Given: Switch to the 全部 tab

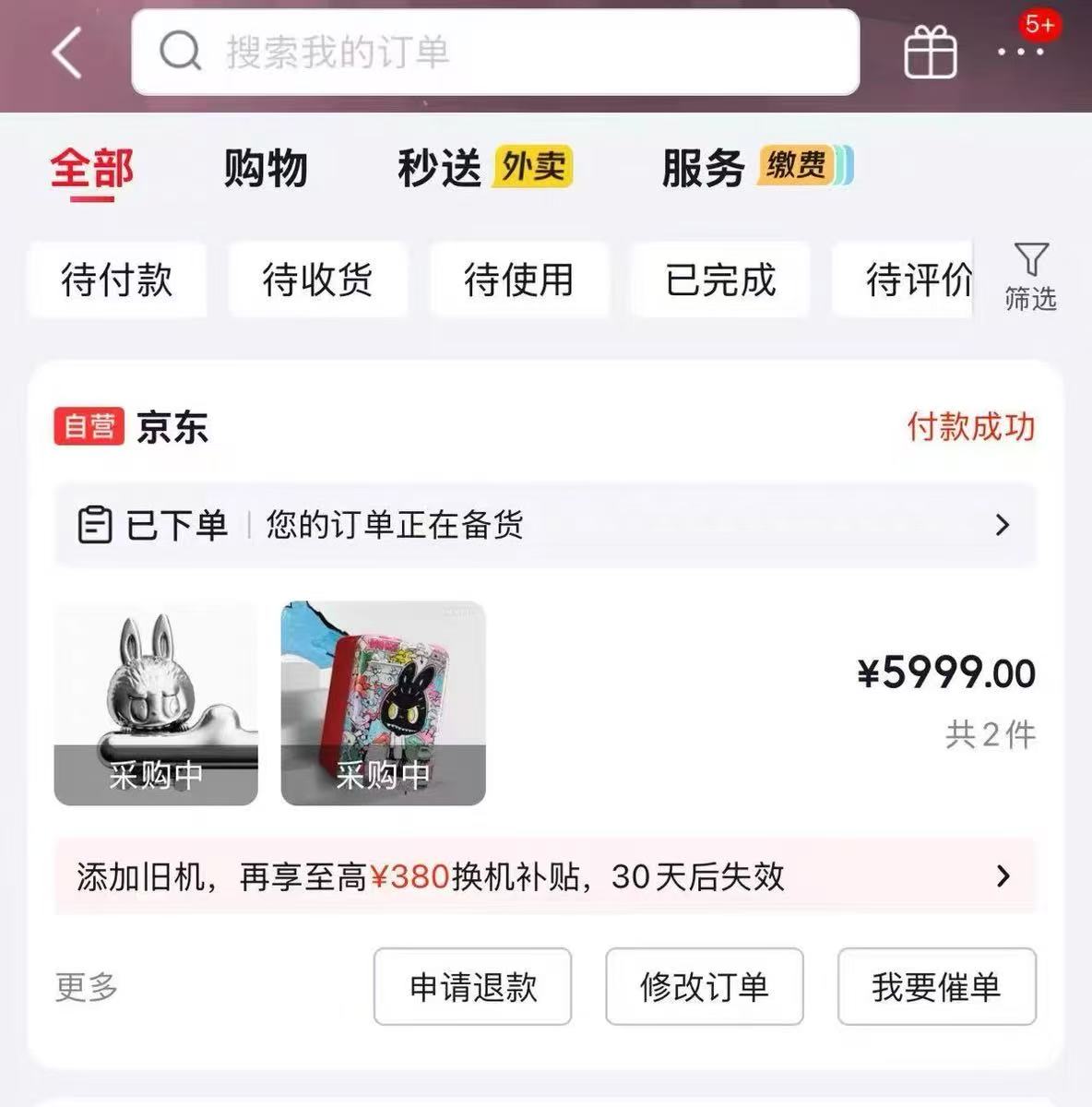Looking at the screenshot, I should [x=91, y=169].
